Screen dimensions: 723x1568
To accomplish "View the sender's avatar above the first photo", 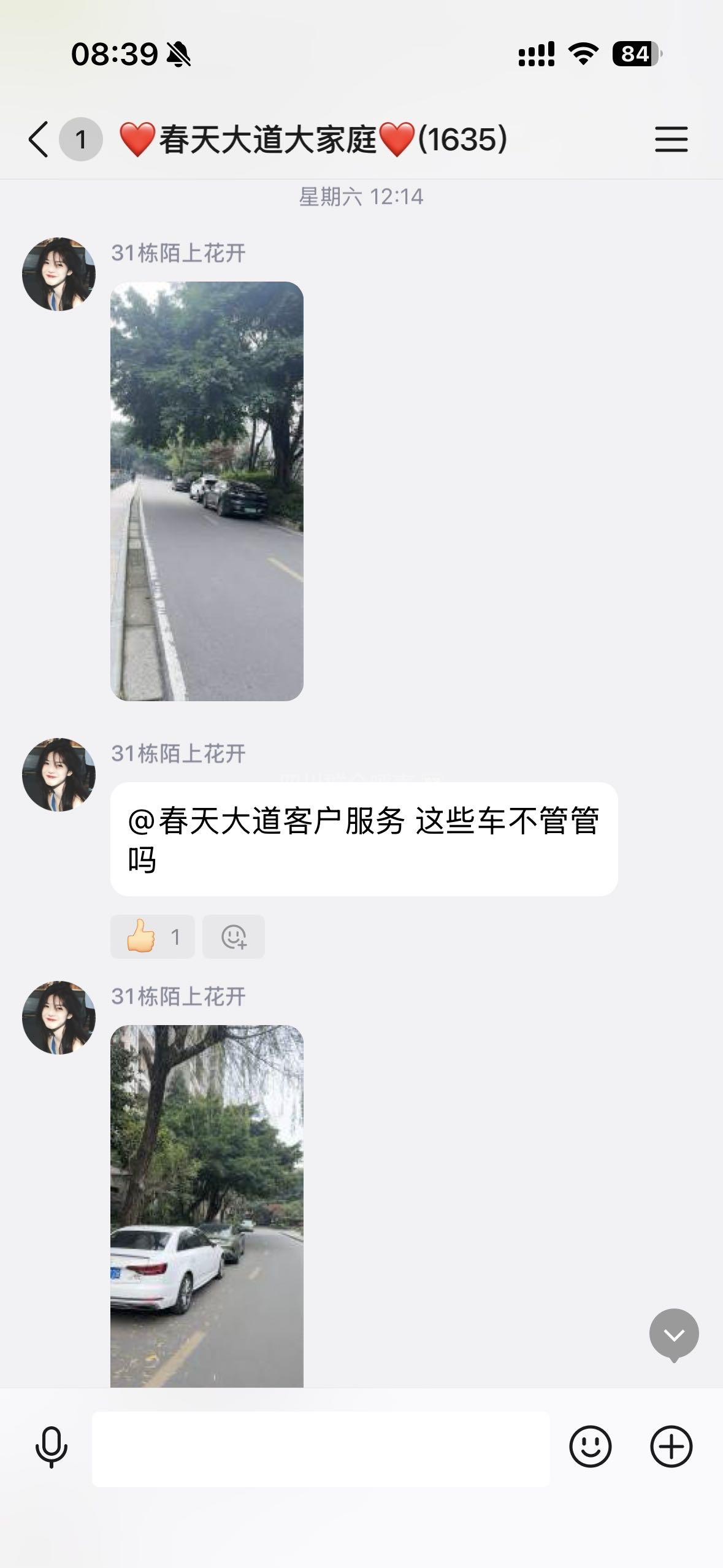I will (x=59, y=274).
